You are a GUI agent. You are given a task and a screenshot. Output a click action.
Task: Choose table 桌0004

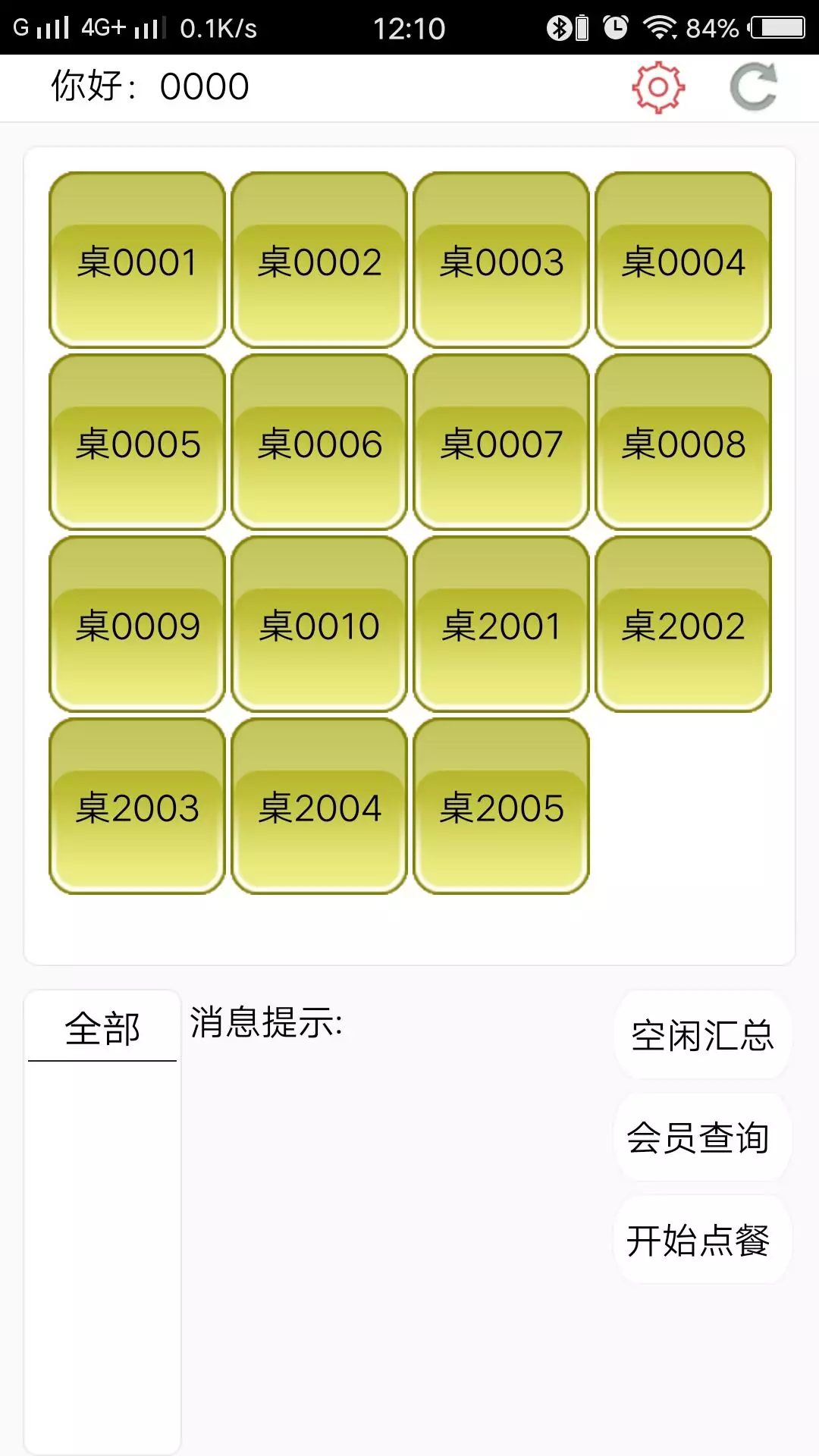[x=683, y=260]
